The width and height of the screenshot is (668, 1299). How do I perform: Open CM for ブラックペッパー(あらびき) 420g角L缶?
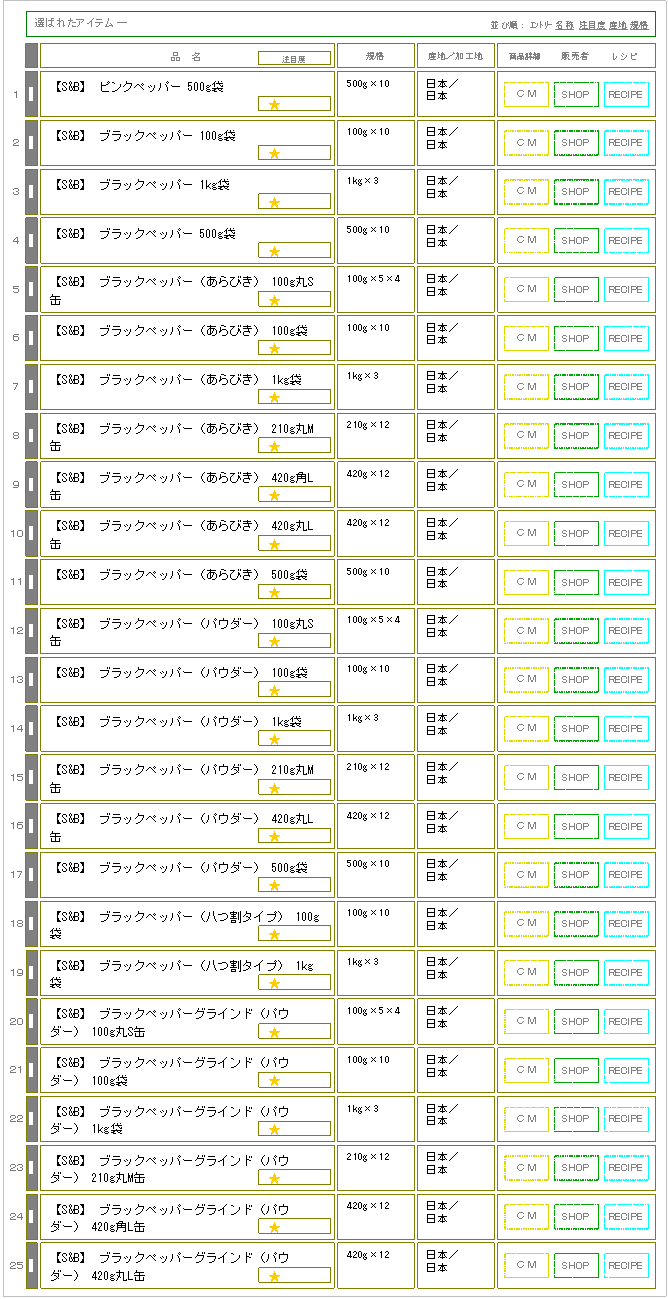(526, 485)
